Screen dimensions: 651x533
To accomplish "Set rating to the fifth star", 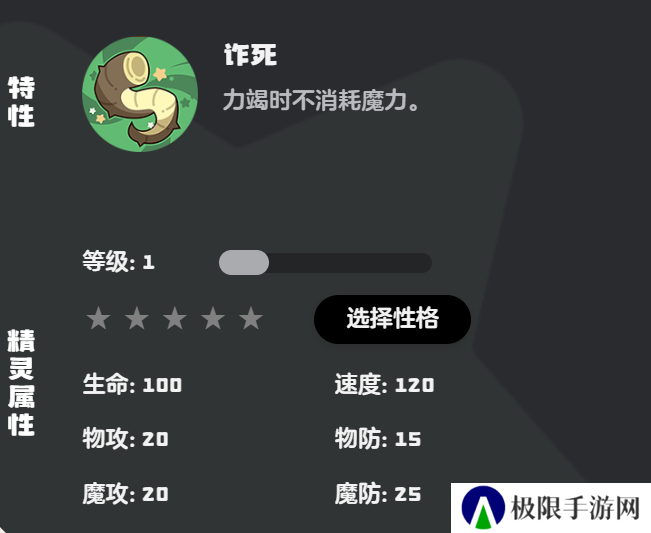I will [251, 319].
